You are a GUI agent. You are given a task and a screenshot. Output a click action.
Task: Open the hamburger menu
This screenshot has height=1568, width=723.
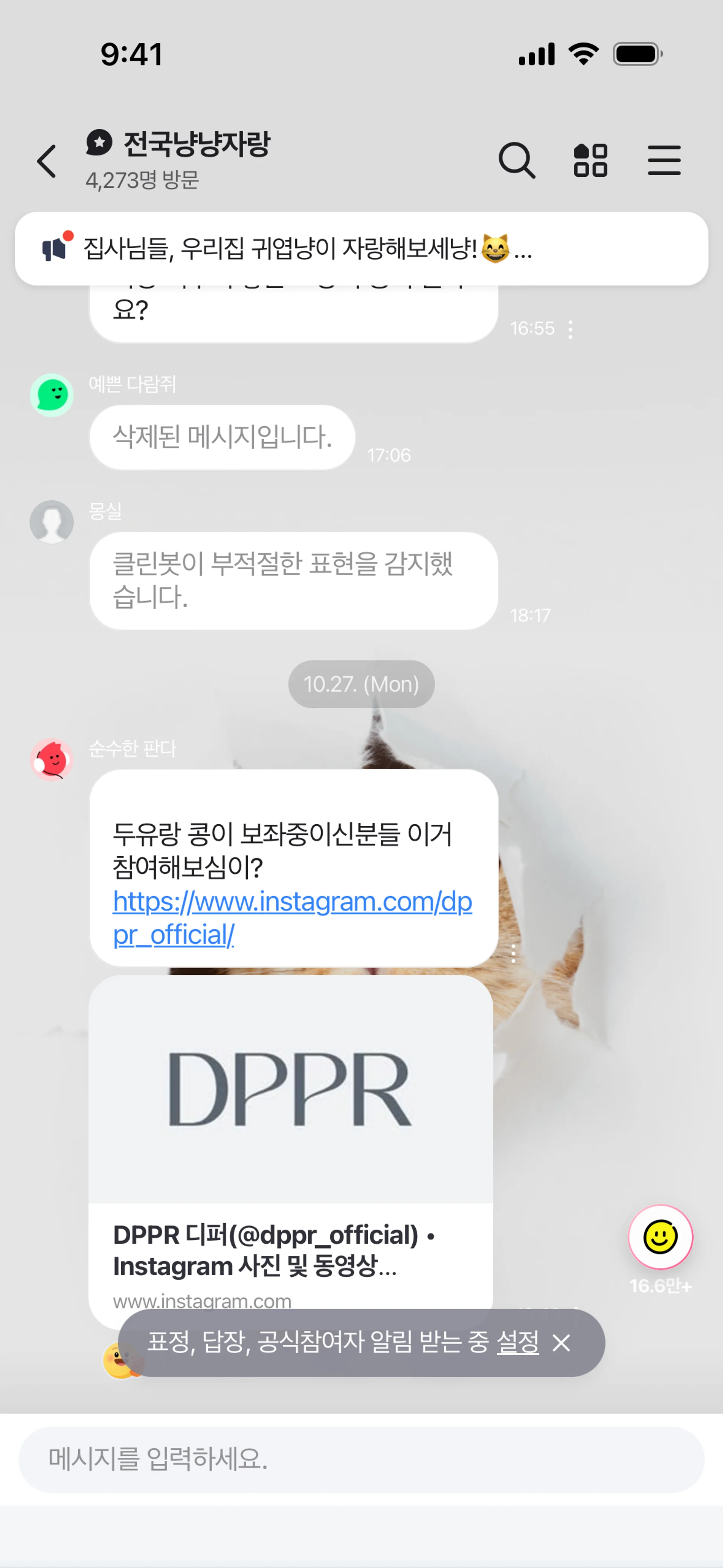tap(664, 161)
